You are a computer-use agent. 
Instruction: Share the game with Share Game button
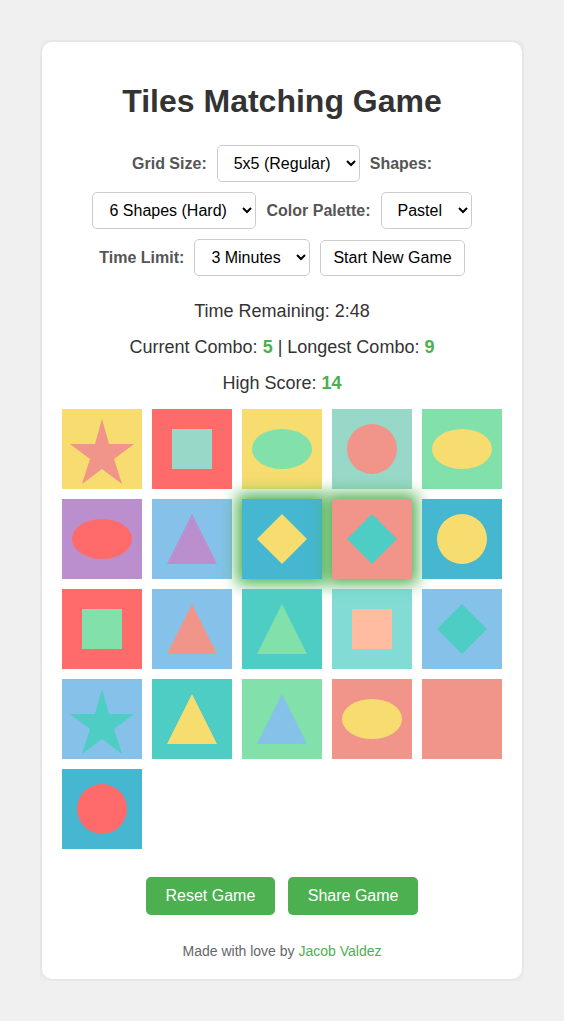coord(353,895)
